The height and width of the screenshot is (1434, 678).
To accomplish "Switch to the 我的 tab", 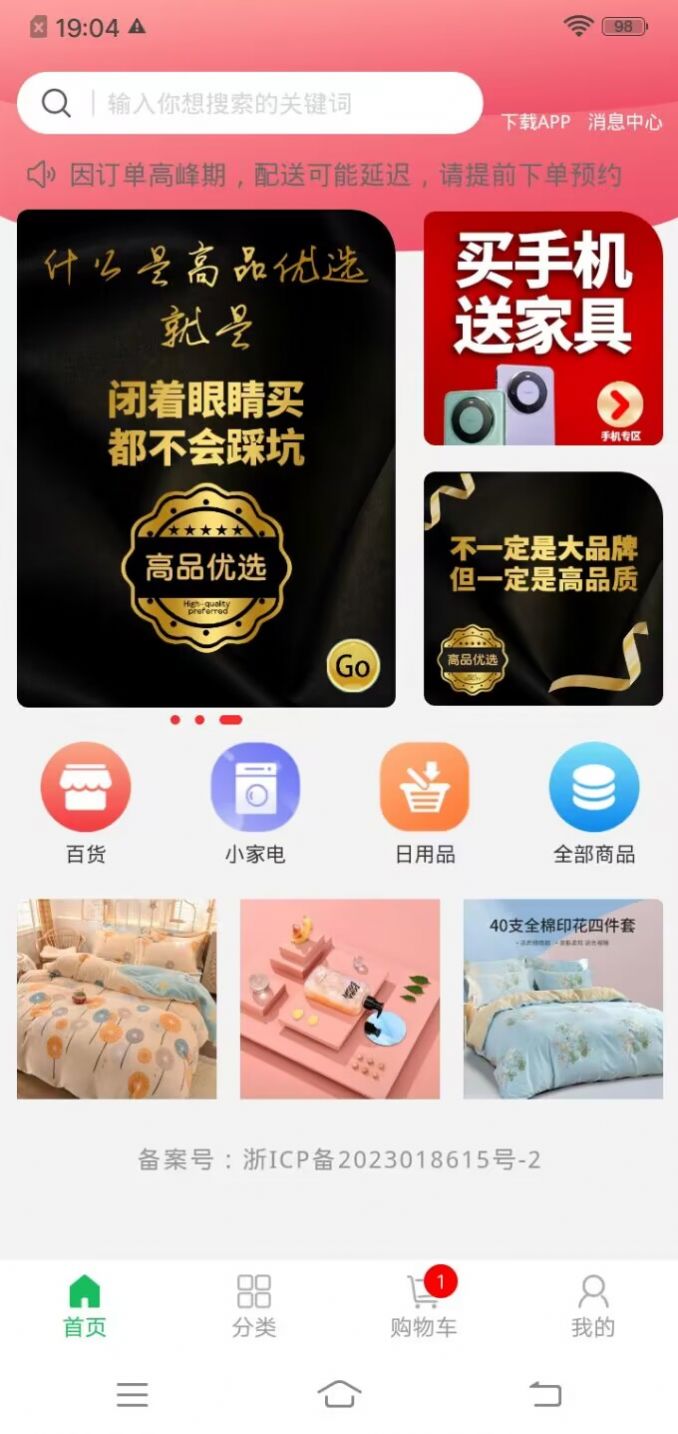I will (593, 1306).
